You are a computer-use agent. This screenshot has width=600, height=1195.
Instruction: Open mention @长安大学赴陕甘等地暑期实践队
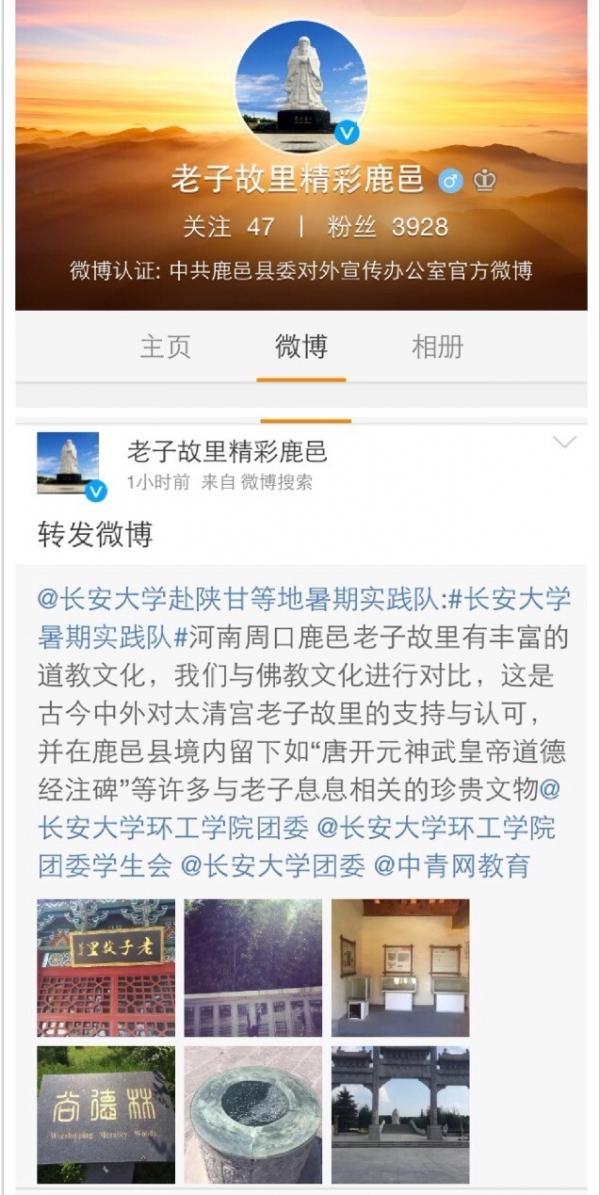point(238,598)
